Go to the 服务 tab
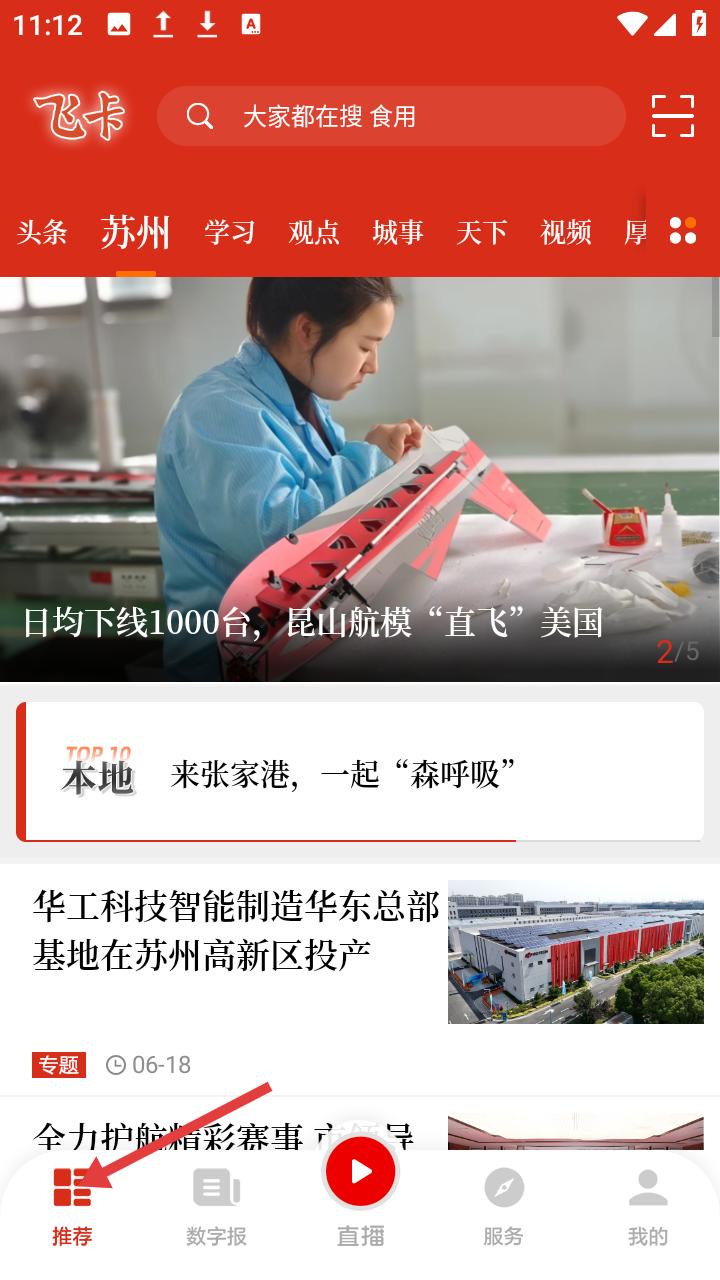The width and height of the screenshot is (720, 1280). [x=504, y=1206]
